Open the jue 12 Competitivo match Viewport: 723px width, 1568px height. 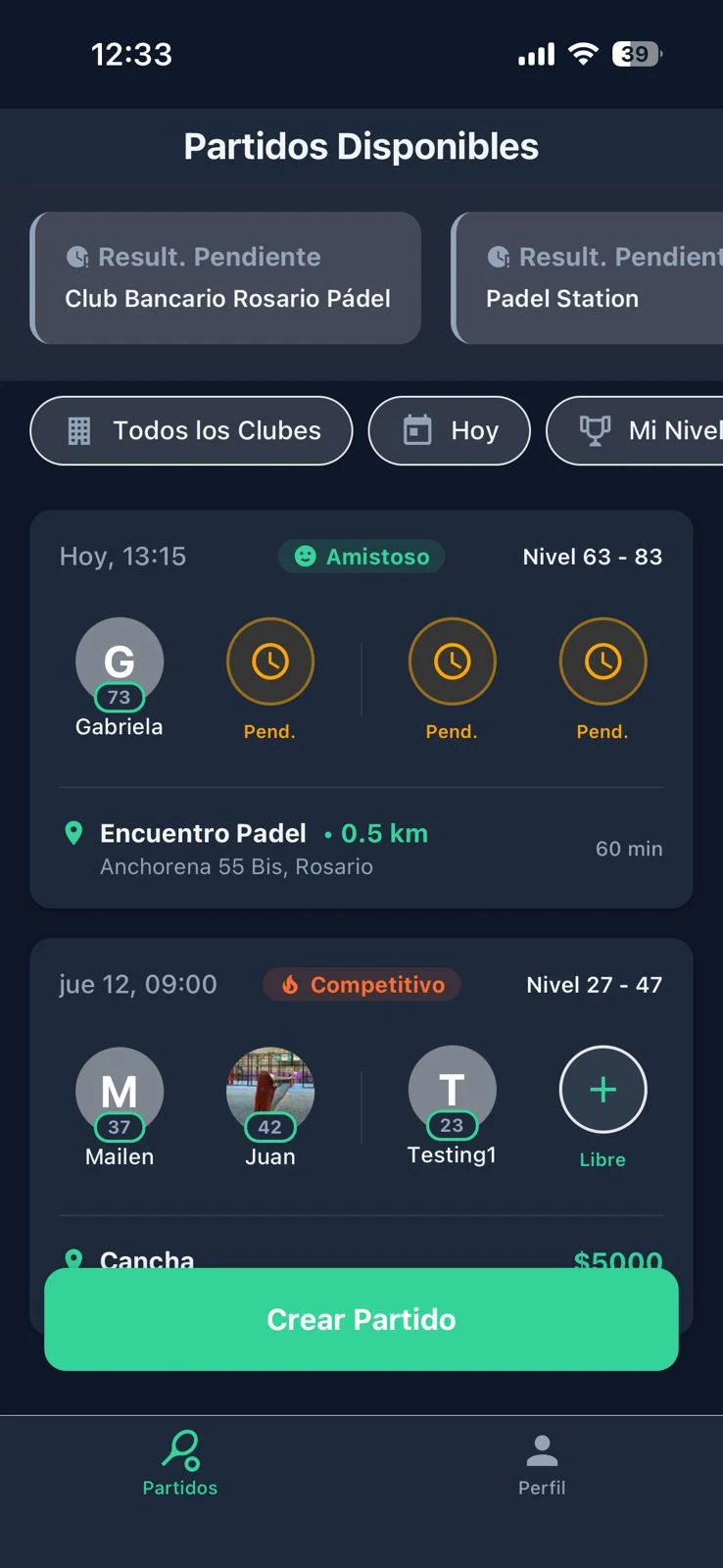tap(361, 985)
